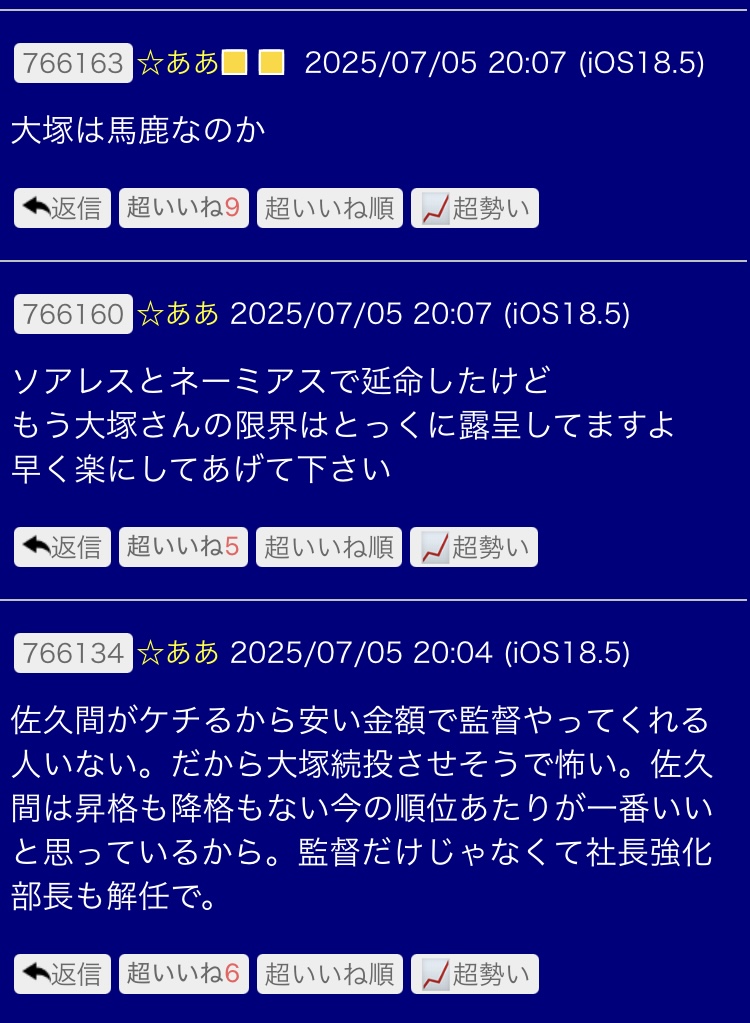Tap post number 766163
The image size is (750, 1023).
(x=73, y=63)
